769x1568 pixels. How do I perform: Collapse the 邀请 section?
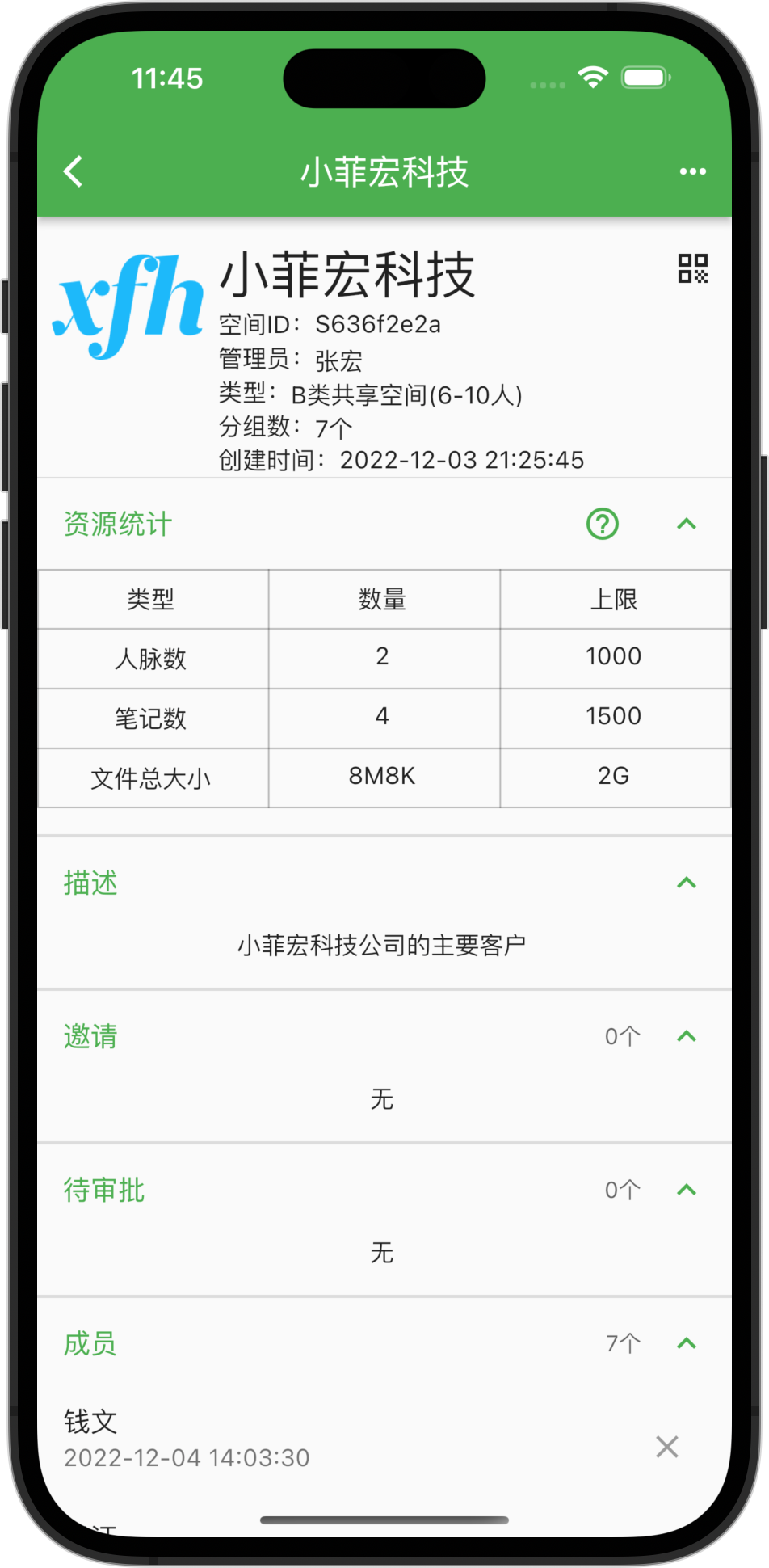point(686,1036)
